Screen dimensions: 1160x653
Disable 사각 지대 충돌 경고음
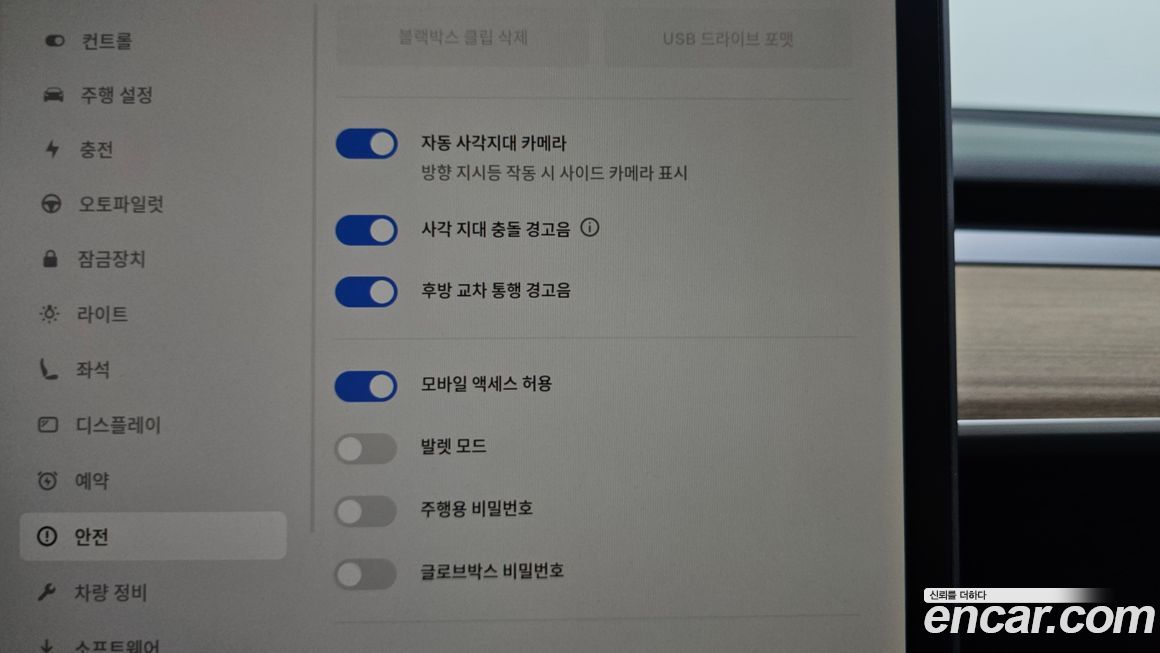click(366, 230)
